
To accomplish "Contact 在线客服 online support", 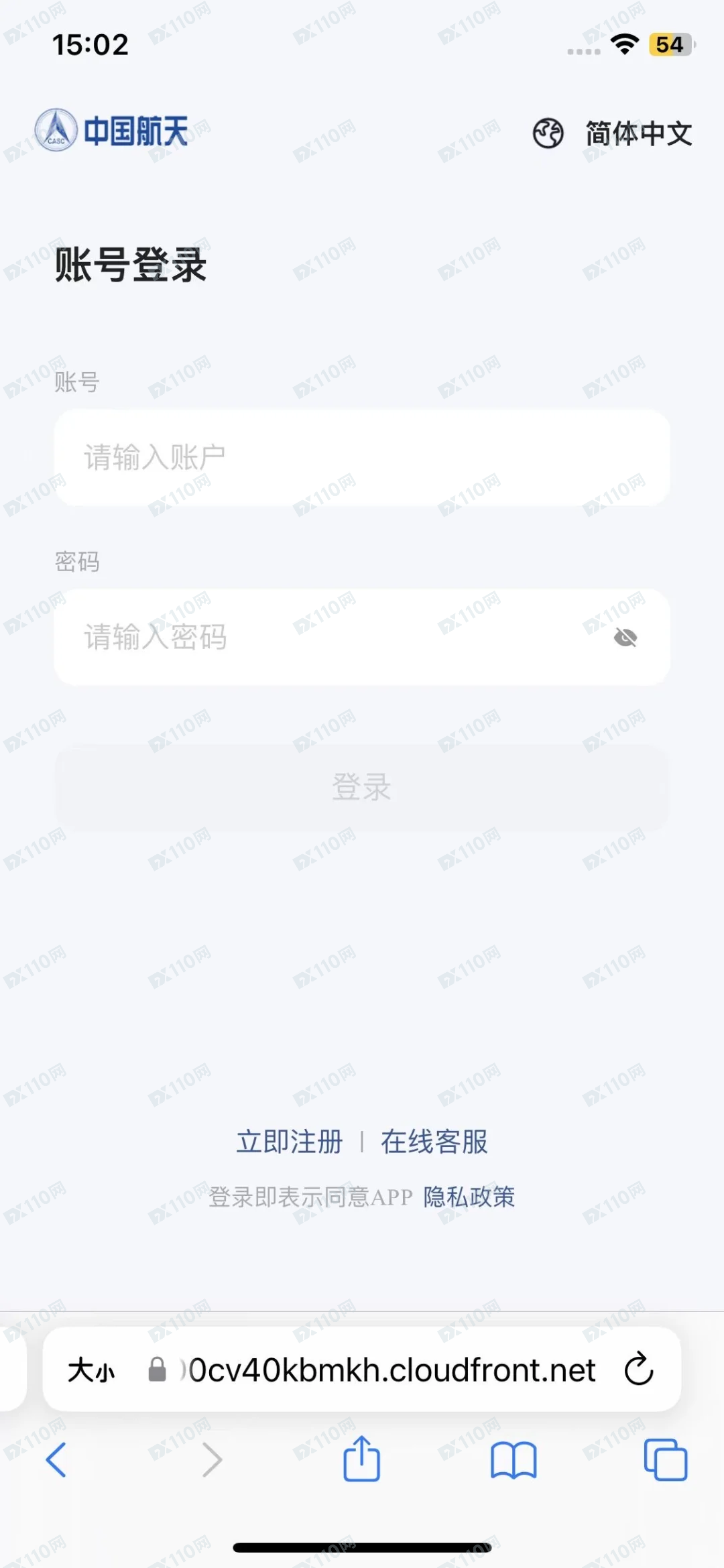I will click(434, 1142).
